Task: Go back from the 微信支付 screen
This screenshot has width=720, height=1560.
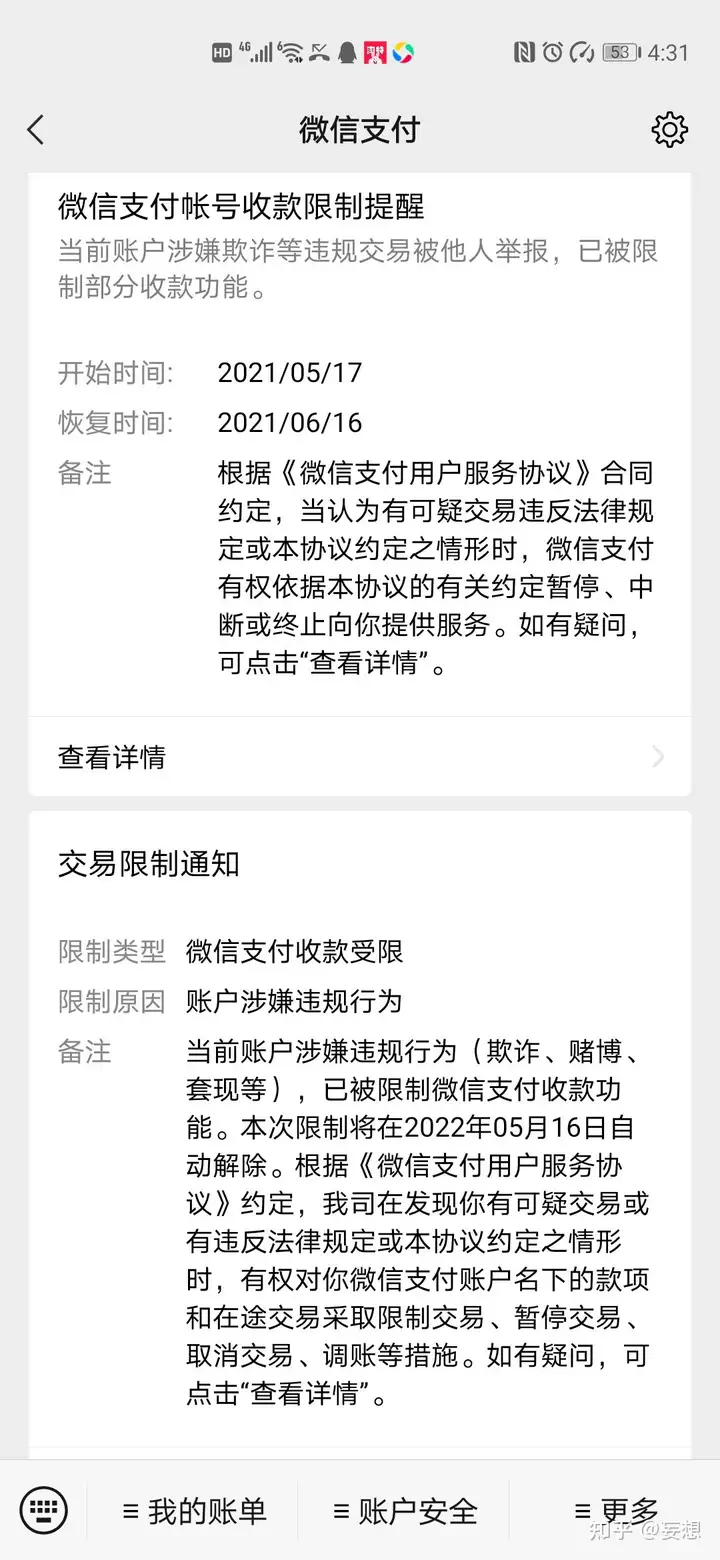Action: click(36, 130)
